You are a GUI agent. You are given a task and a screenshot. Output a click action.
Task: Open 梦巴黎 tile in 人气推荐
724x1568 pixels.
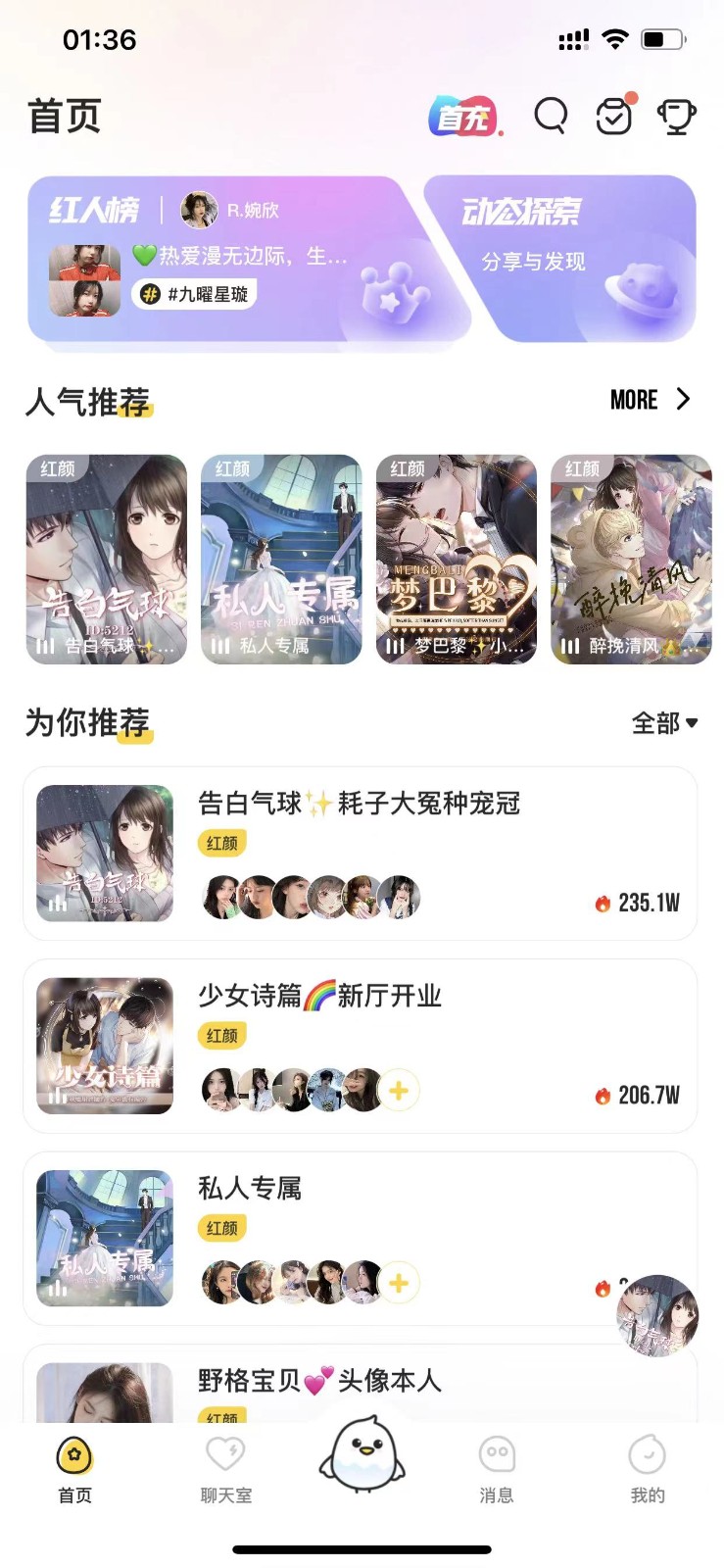(457, 559)
